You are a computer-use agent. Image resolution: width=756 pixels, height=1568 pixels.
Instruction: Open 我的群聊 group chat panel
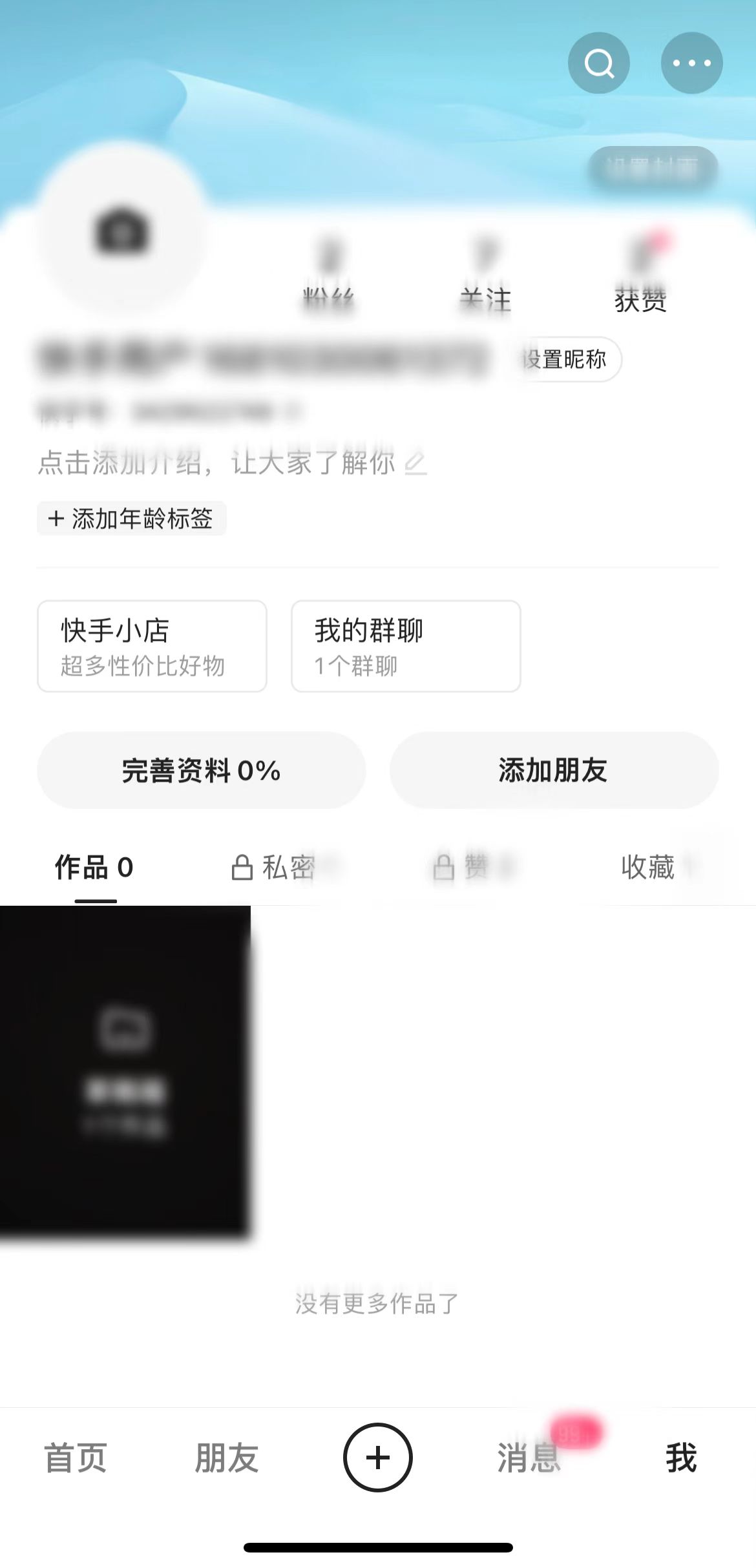click(x=406, y=646)
